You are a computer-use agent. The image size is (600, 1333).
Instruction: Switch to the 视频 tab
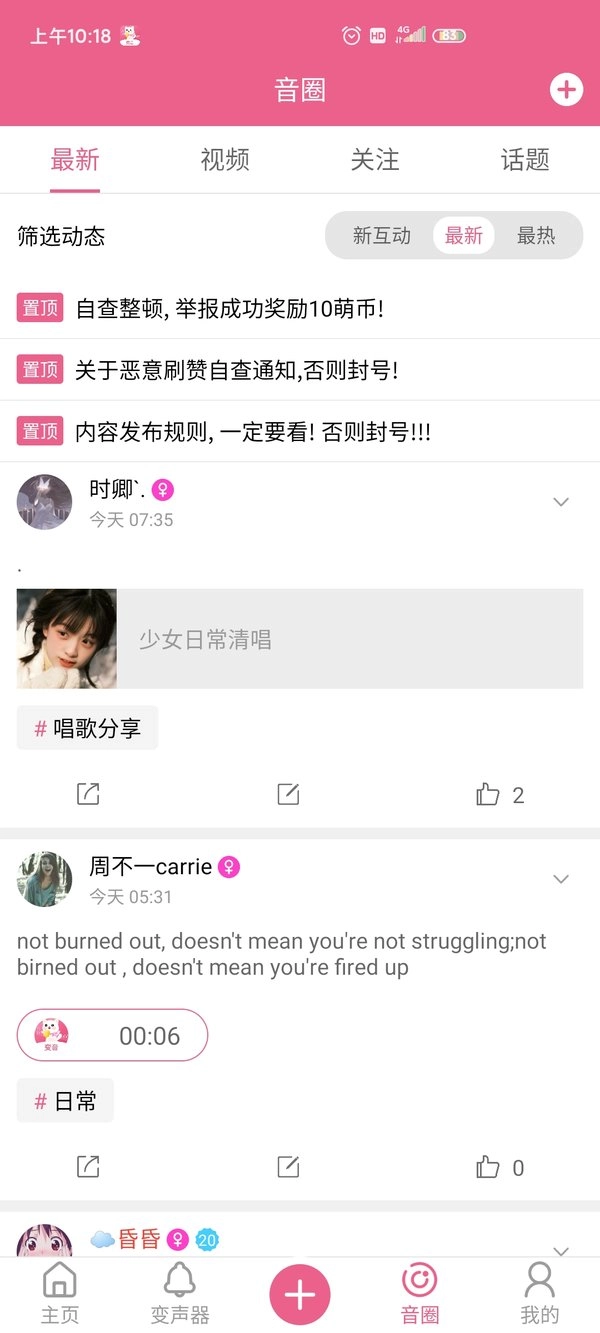pyautogui.click(x=225, y=160)
